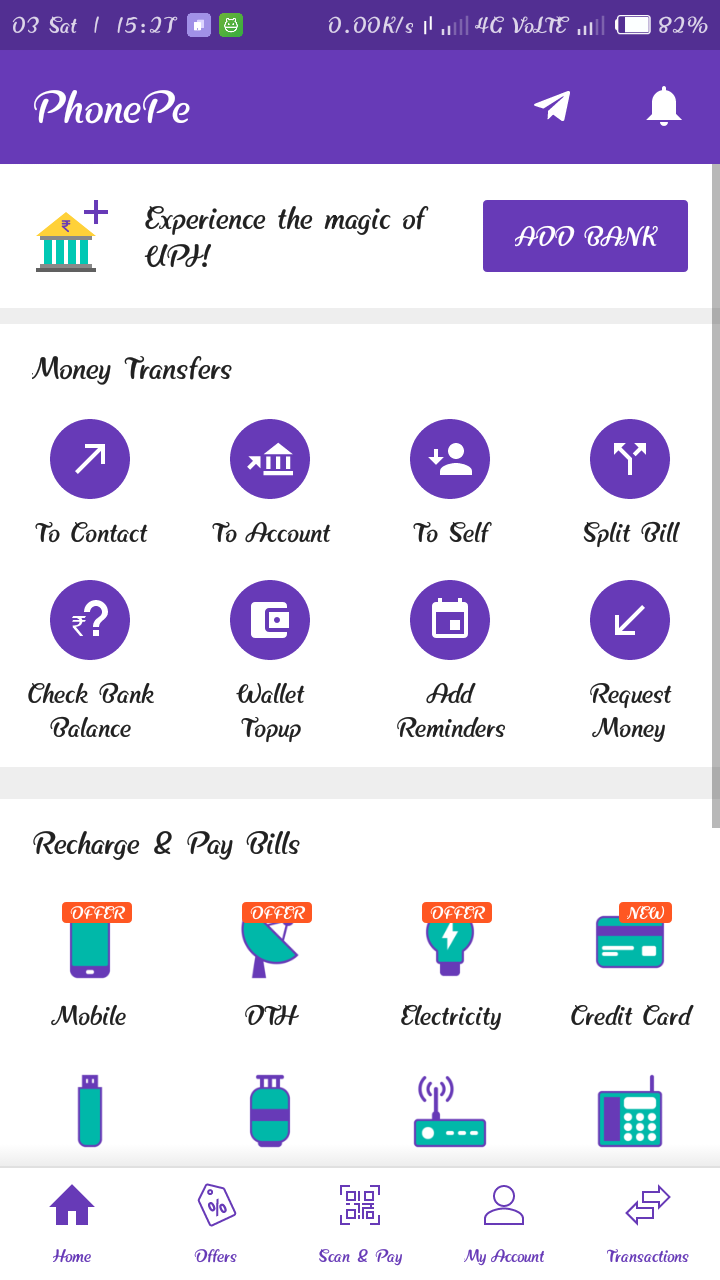Open Mobile recharge

(x=90, y=945)
